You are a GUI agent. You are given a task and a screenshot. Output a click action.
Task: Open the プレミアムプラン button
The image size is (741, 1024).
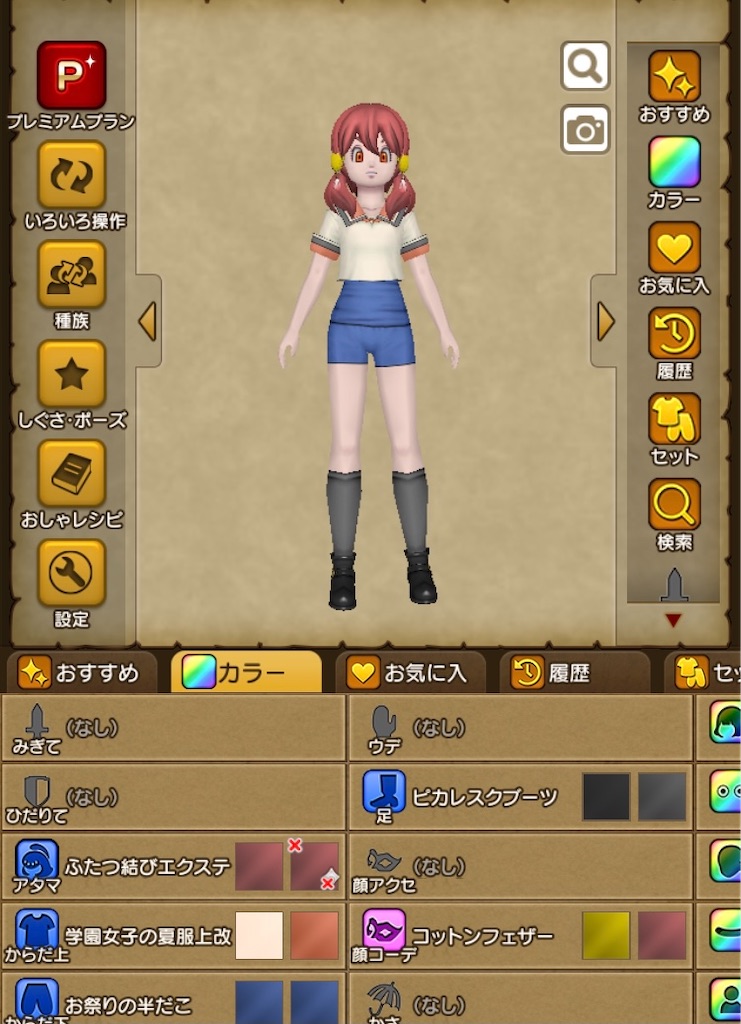(x=71, y=76)
